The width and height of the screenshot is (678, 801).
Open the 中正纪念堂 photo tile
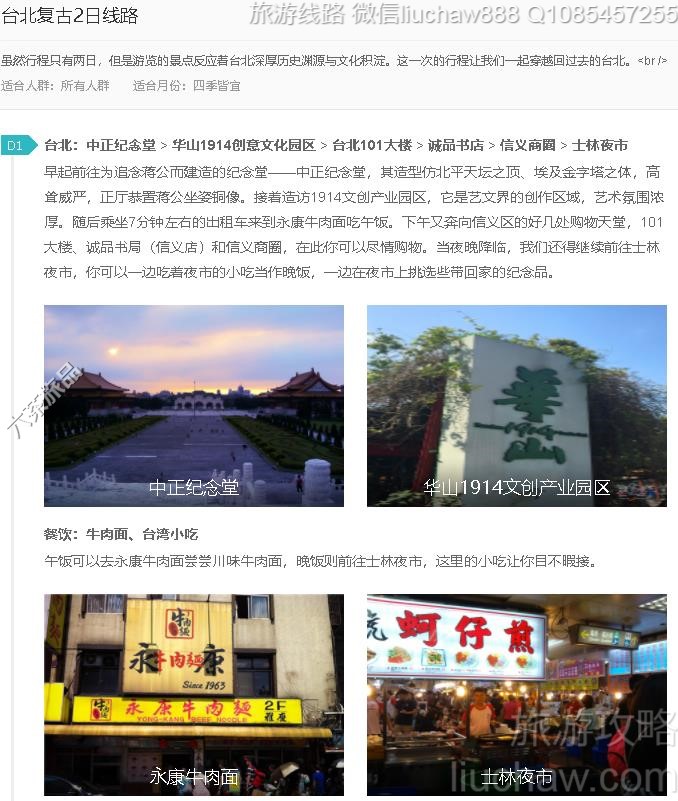pos(194,405)
